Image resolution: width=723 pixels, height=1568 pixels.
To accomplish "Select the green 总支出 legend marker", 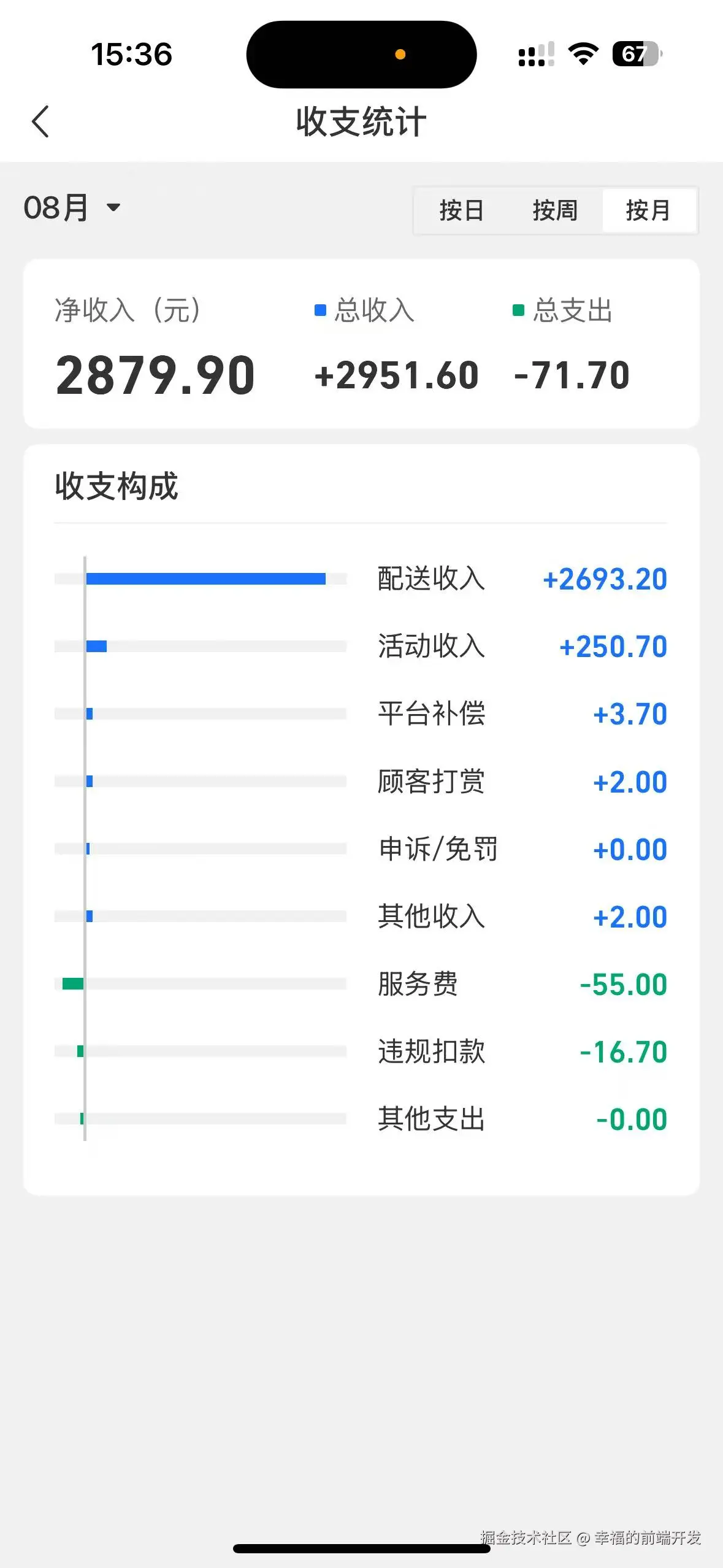I will pos(517,311).
